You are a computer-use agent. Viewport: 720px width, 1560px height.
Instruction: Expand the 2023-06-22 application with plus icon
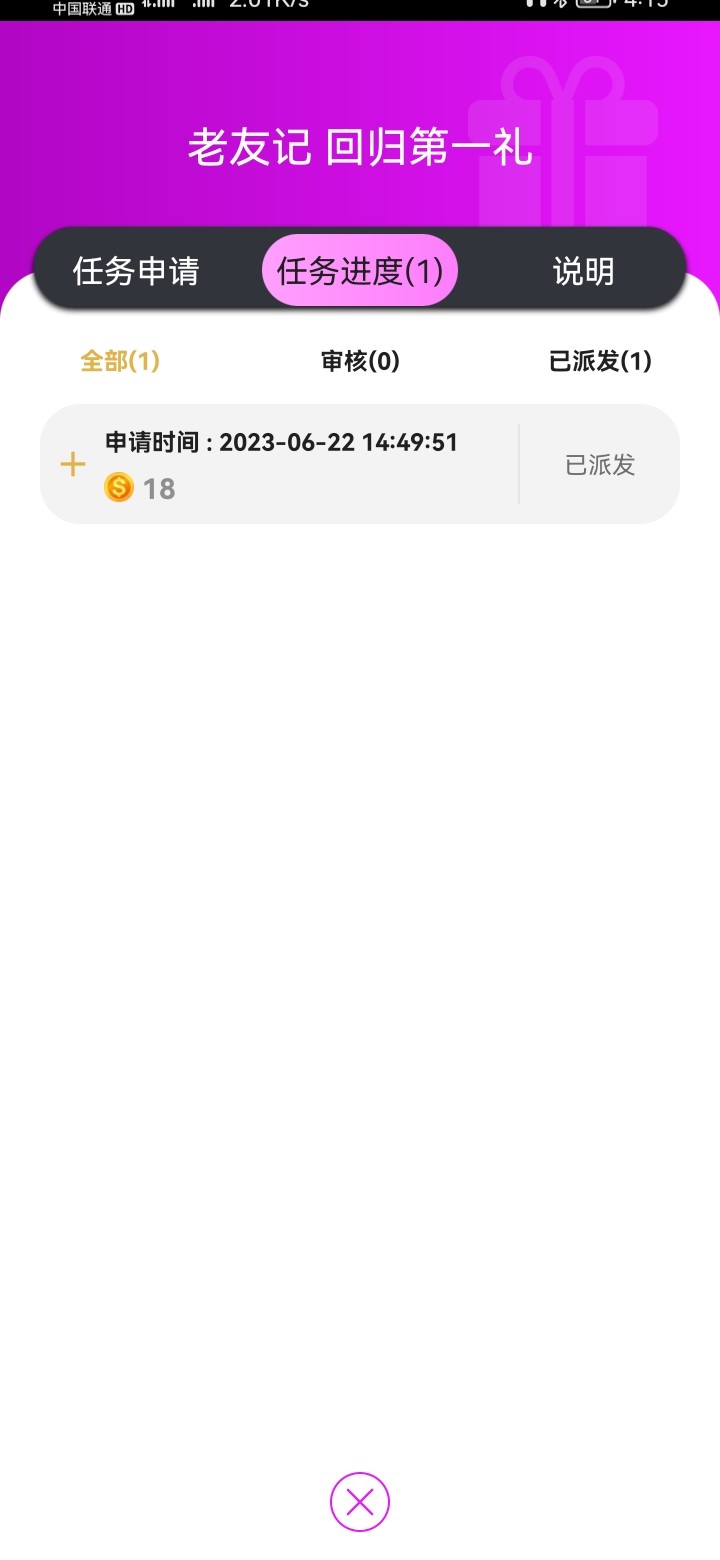(73, 464)
